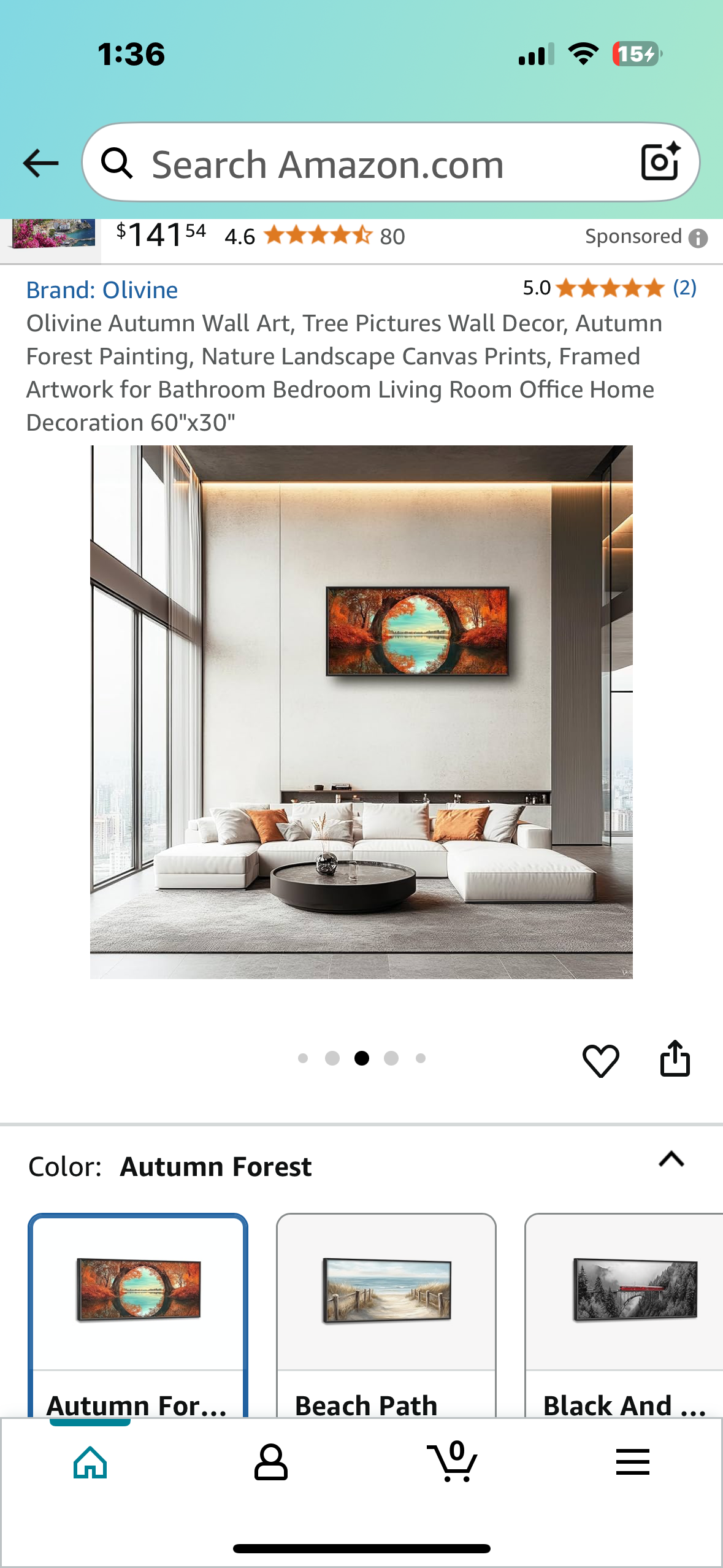Add item to wish list heart
Viewport: 723px width, 1568px height.
coord(600,1060)
